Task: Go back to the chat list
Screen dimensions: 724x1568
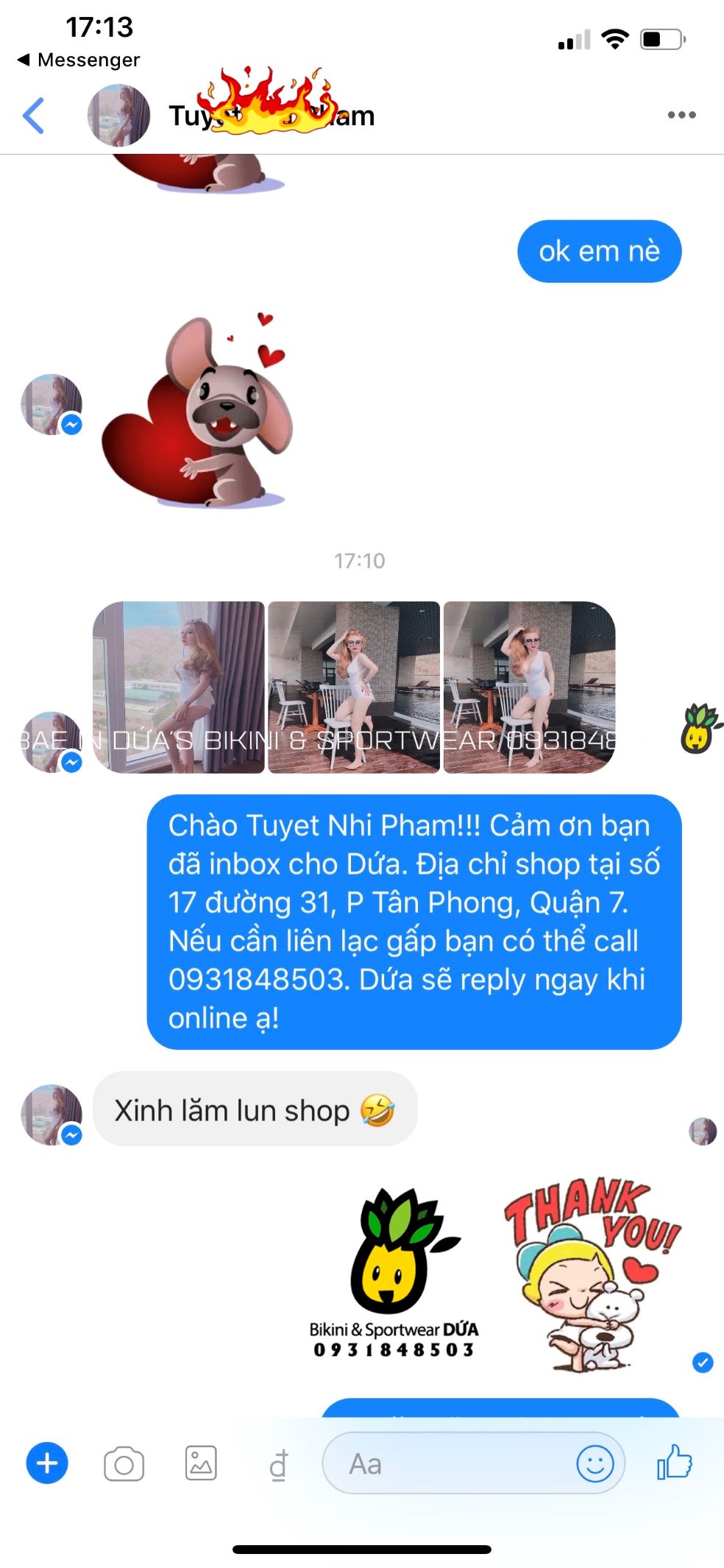Action: 34,116
